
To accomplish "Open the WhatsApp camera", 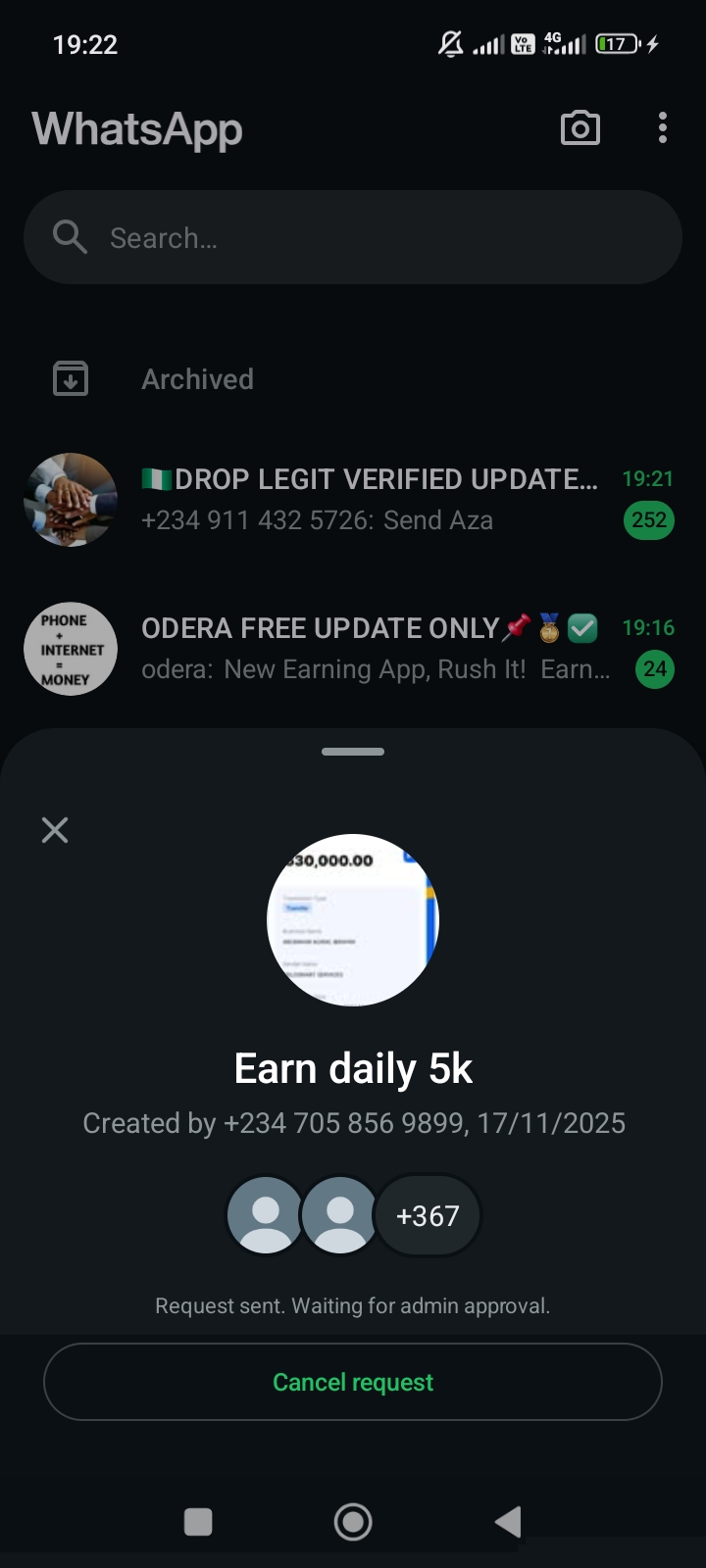I will [x=580, y=128].
